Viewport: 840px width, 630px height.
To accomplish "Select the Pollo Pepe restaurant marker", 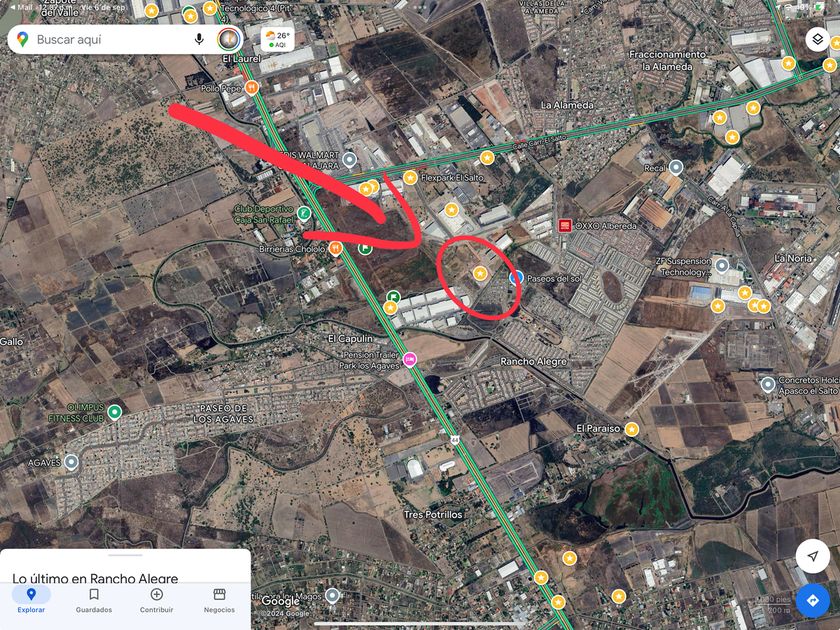I will pos(252,88).
